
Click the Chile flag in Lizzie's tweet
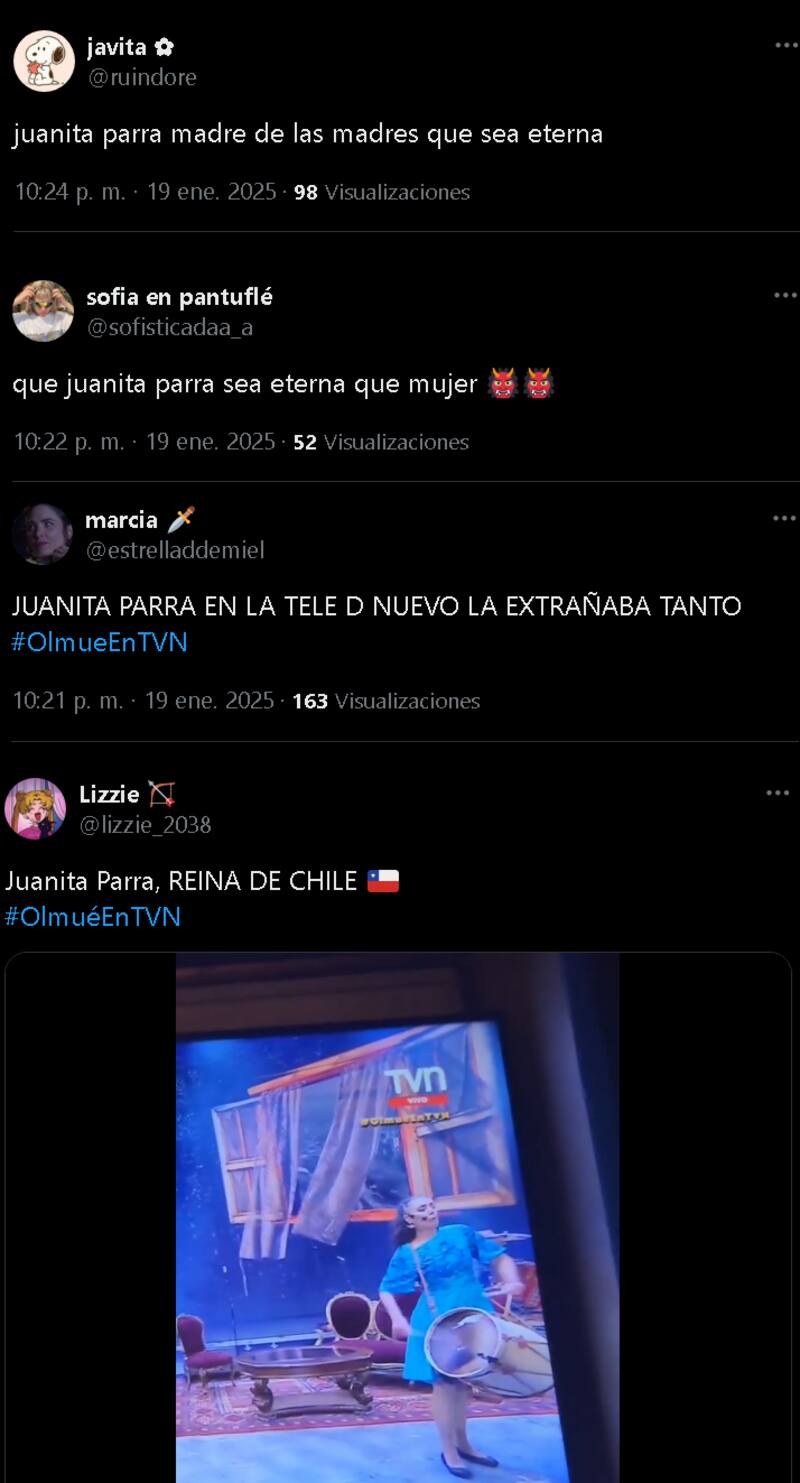click(x=383, y=879)
